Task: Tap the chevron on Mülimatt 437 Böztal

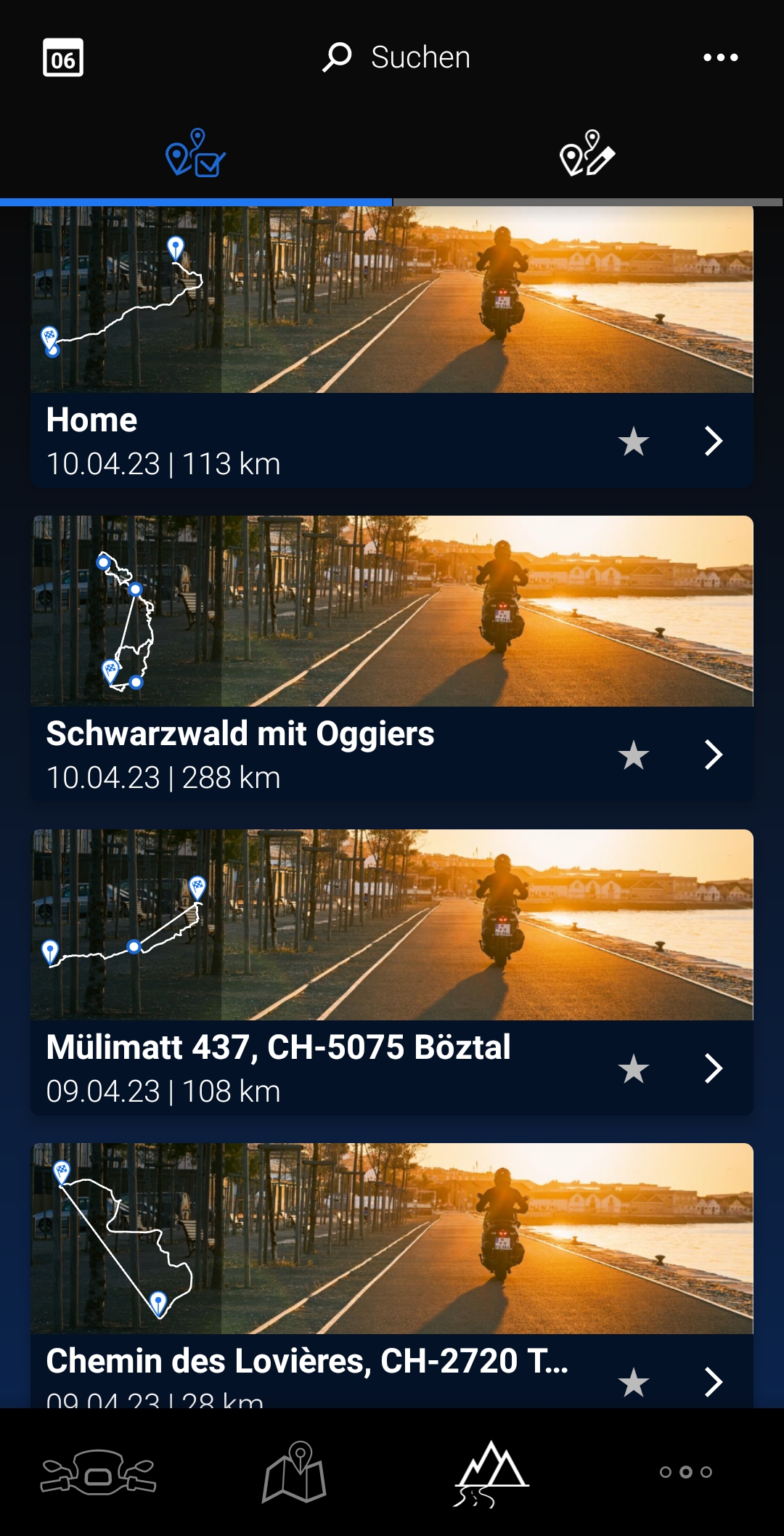Action: pyautogui.click(x=714, y=1068)
